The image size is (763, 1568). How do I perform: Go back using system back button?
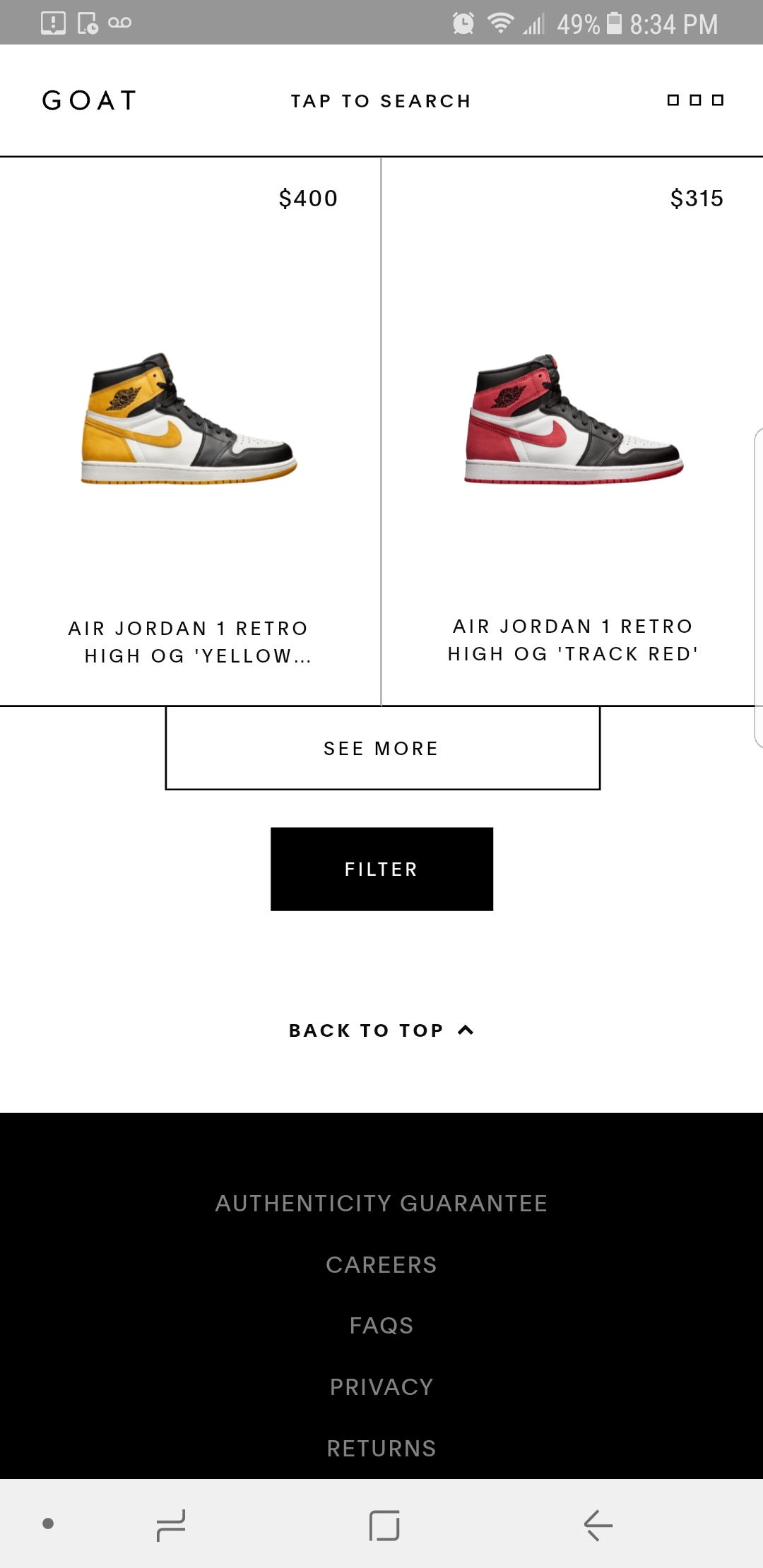click(x=598, y=1525)
